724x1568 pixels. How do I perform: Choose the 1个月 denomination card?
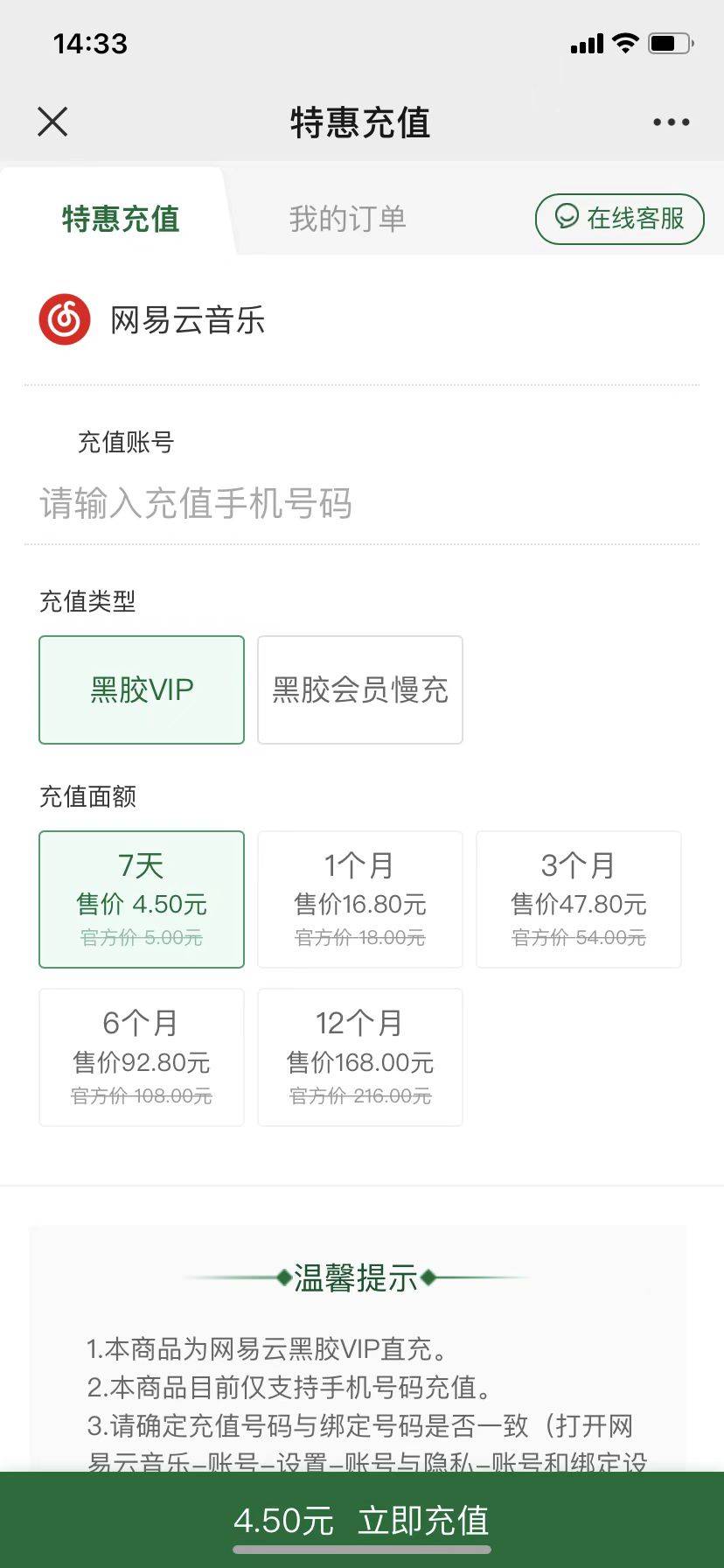(359, 899)
